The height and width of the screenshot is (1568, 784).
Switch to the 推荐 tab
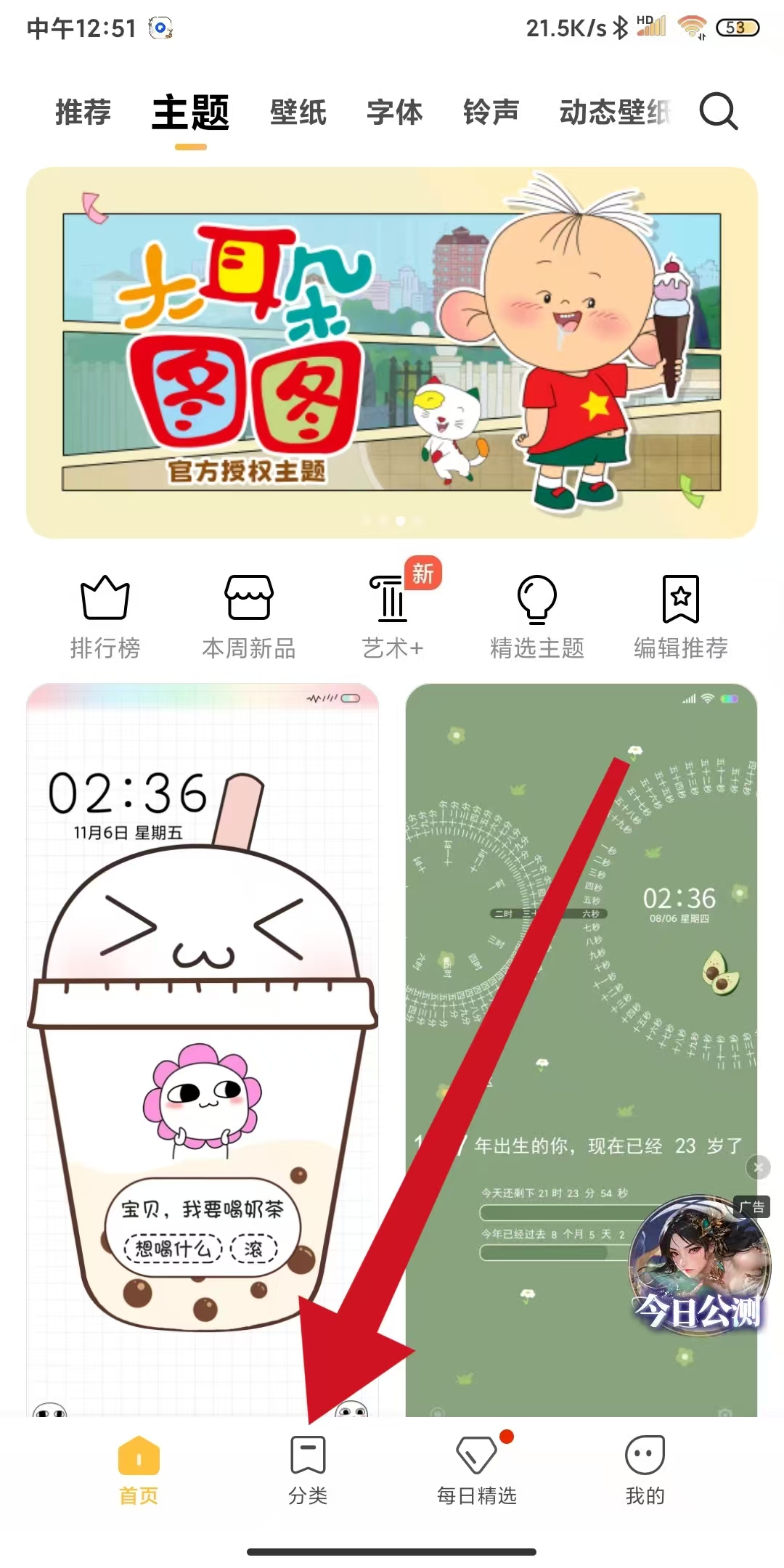[83, 113]
